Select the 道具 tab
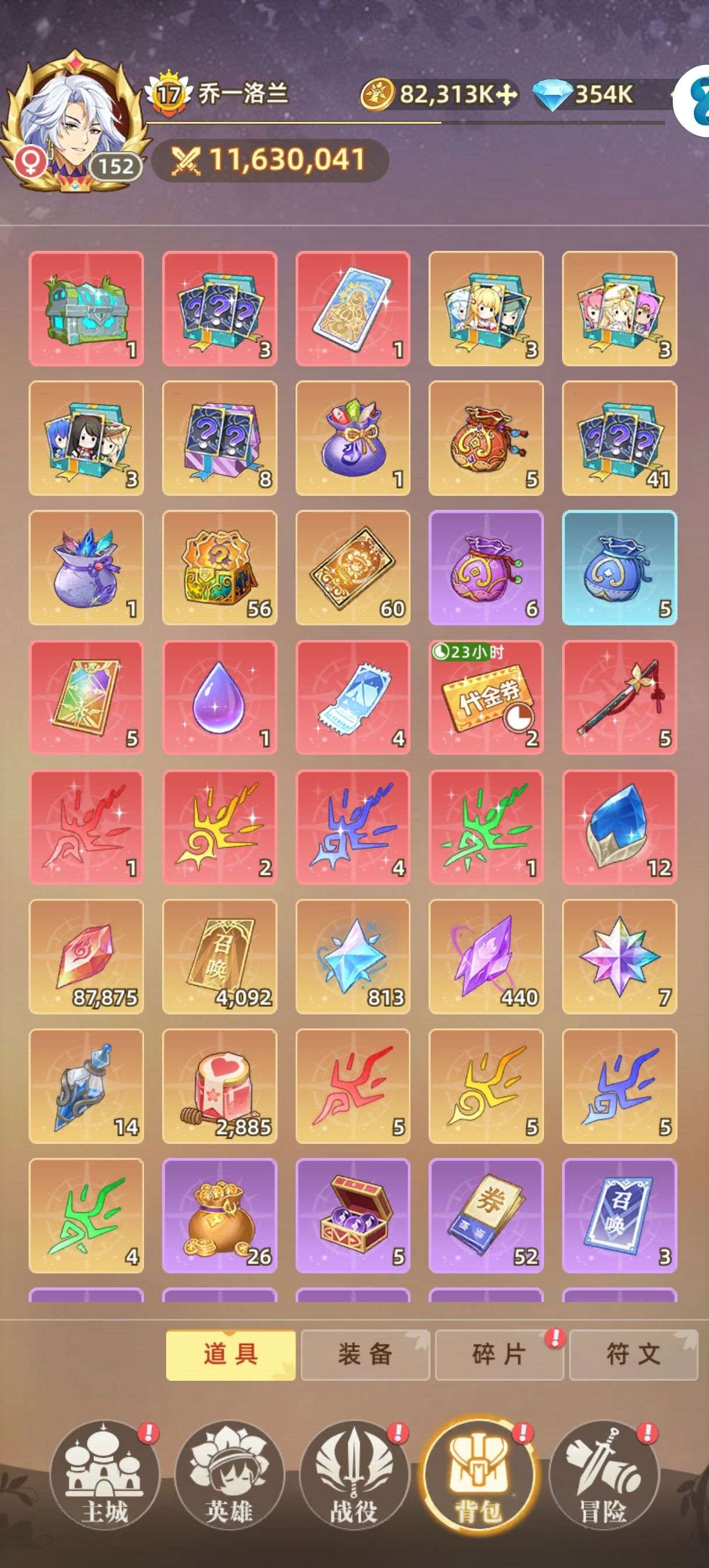 [231, 1354]
